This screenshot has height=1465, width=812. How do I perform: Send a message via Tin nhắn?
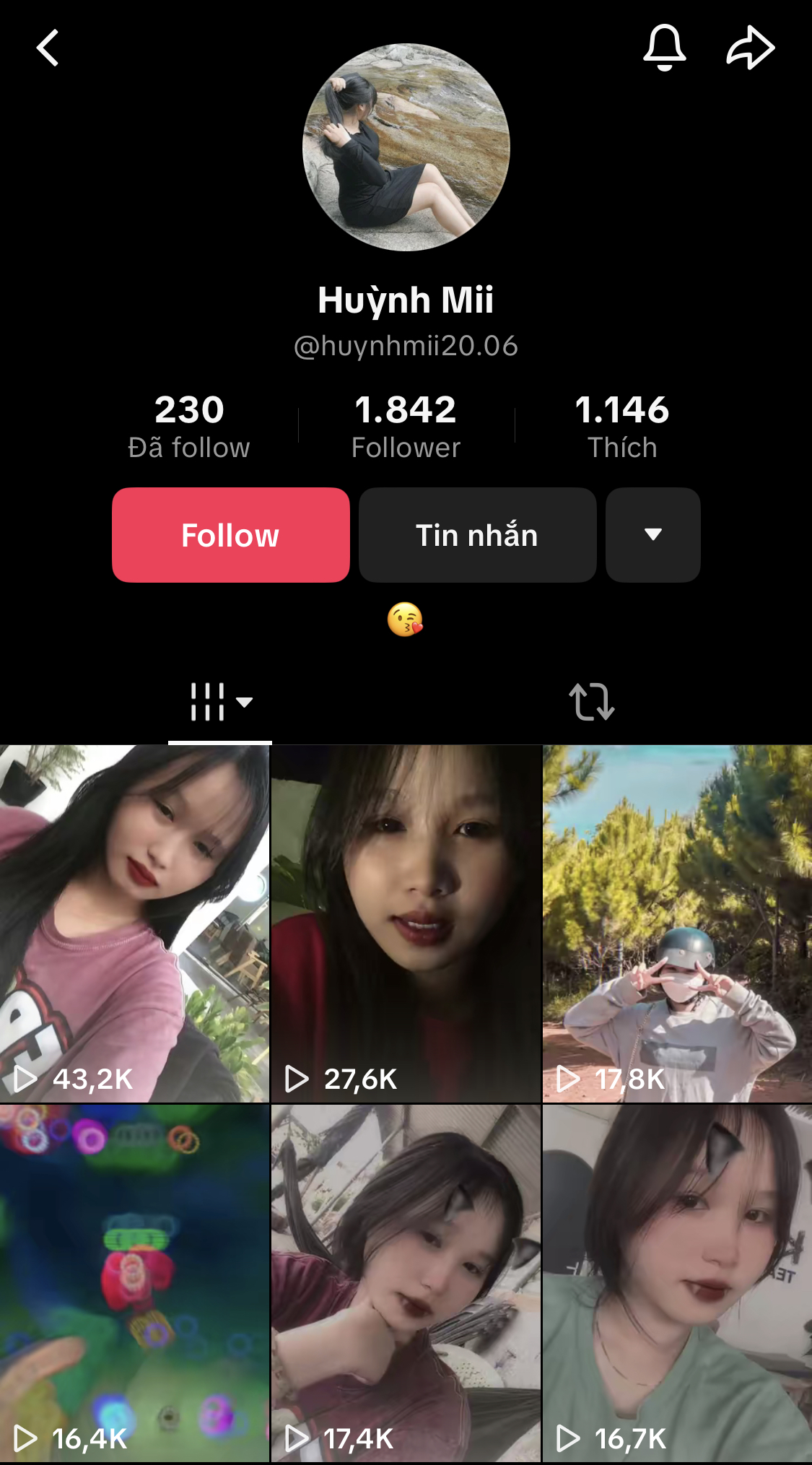(477, 535)
